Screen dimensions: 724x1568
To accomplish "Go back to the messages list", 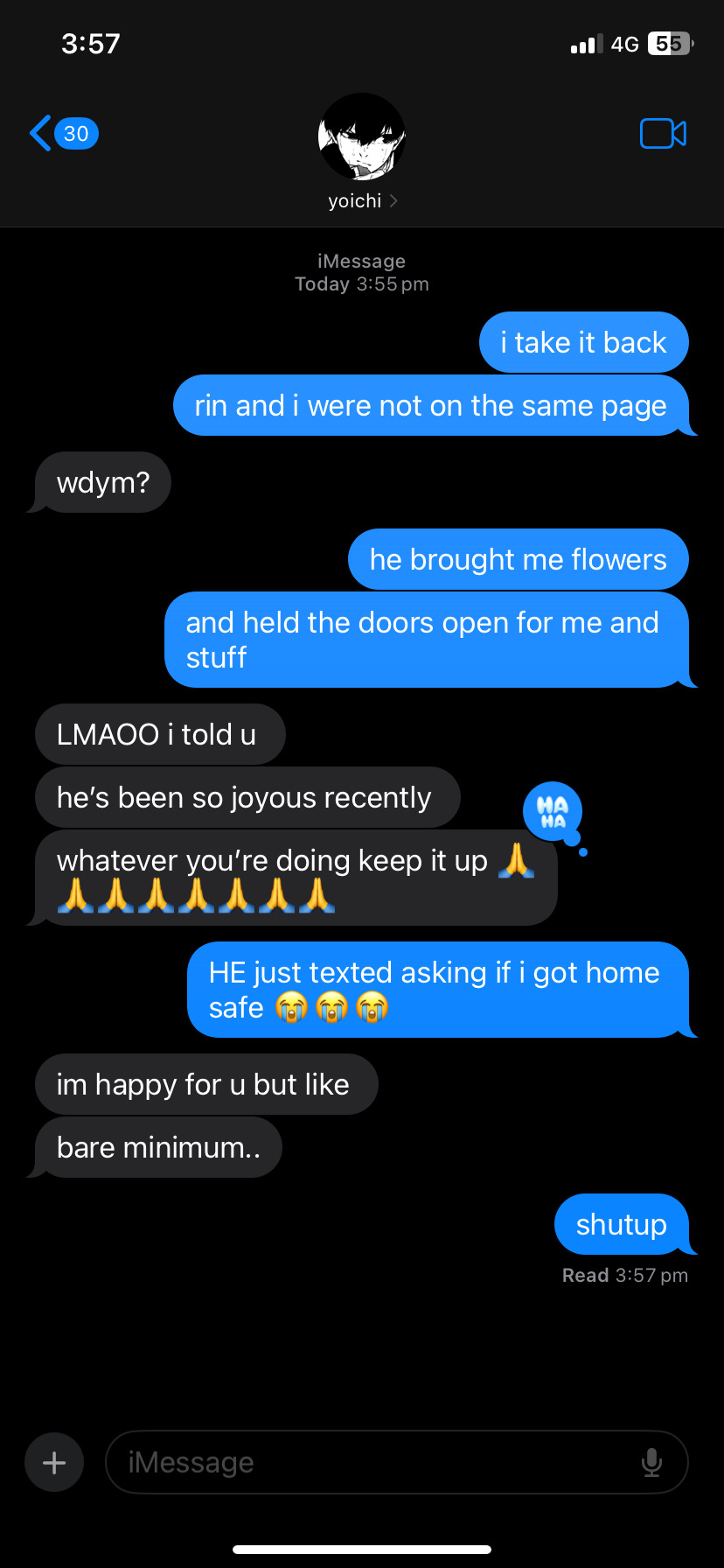I will point(61,134).
